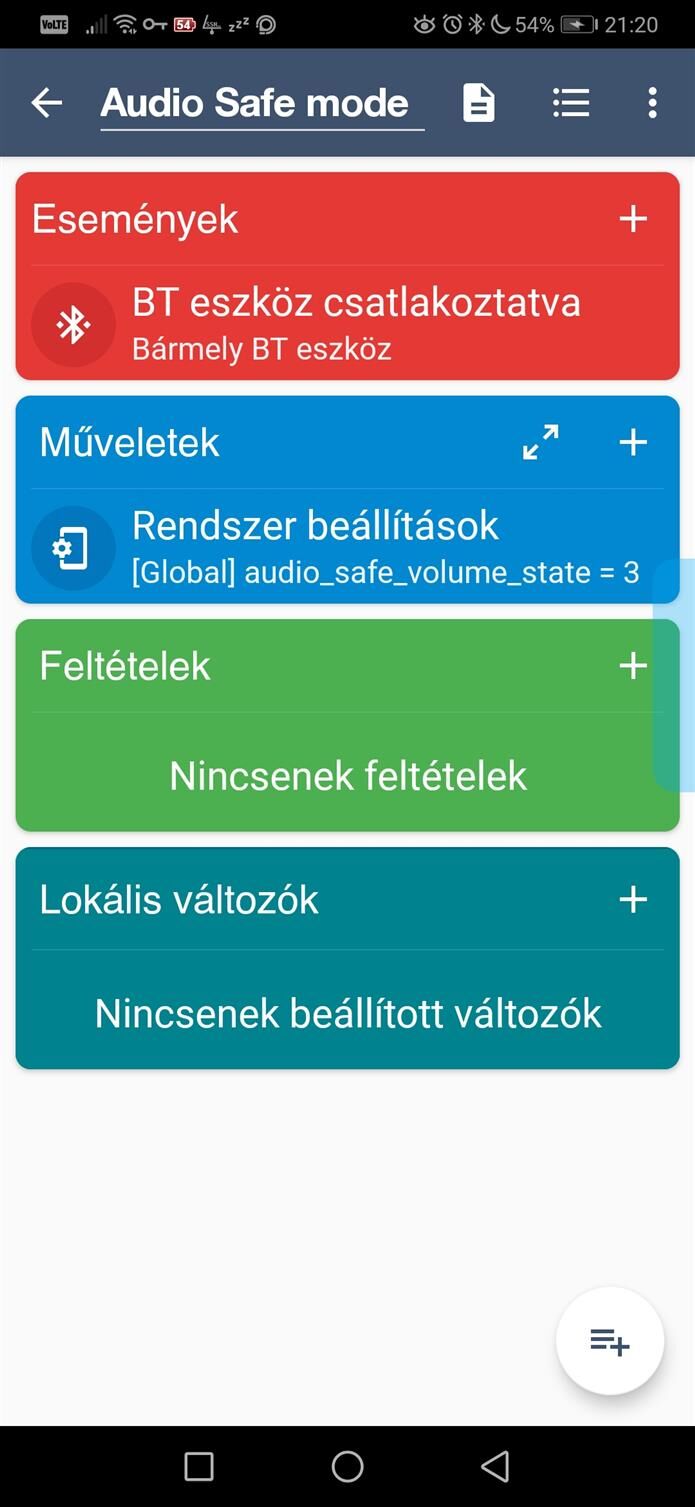Add a new constraint under Feltételek
Screen dimensions: 695x1507
pyautogui.click(x=633, y=665)
